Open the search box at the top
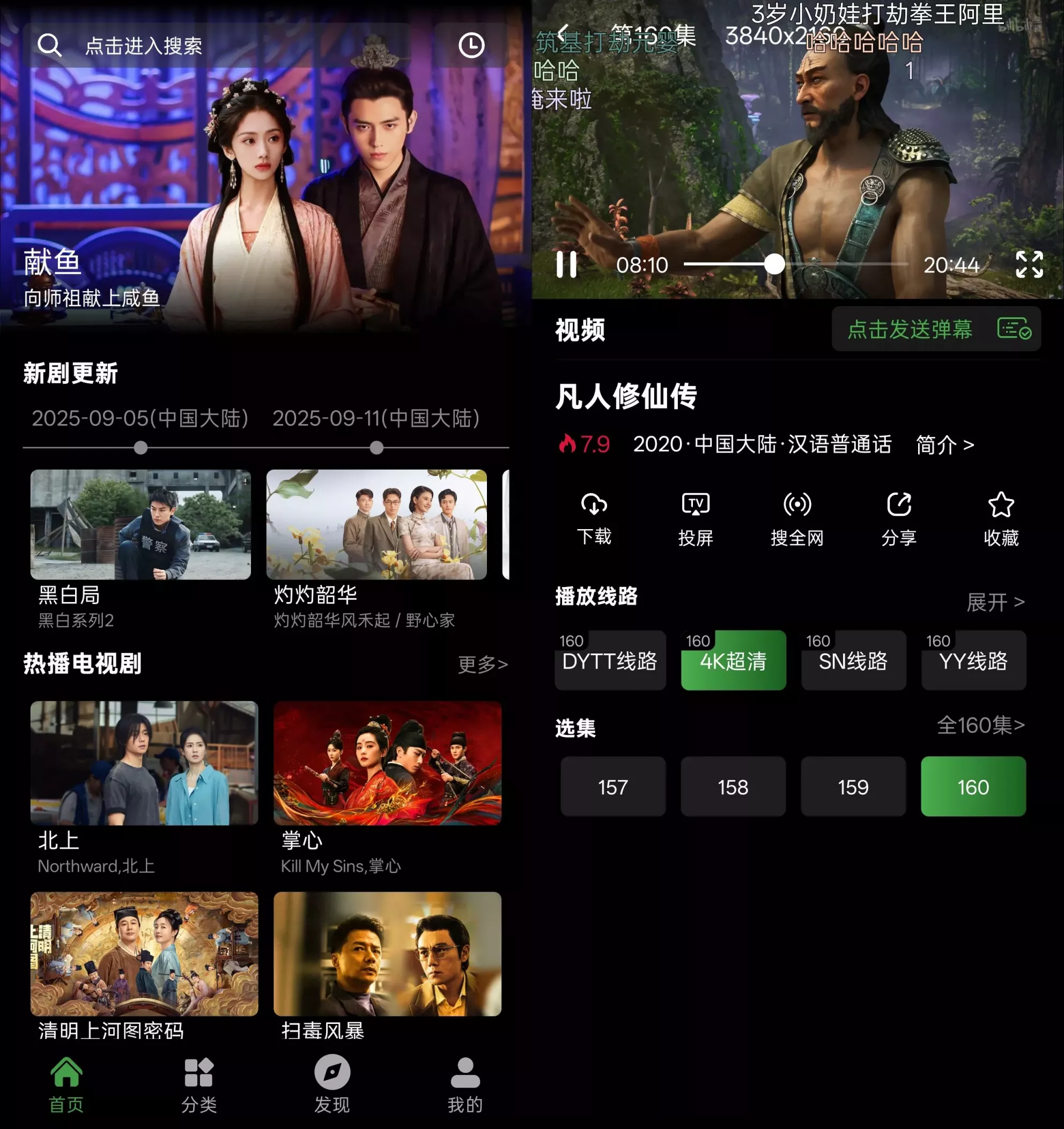This screenshot has height=1129, width=1064. coord(216,46)
